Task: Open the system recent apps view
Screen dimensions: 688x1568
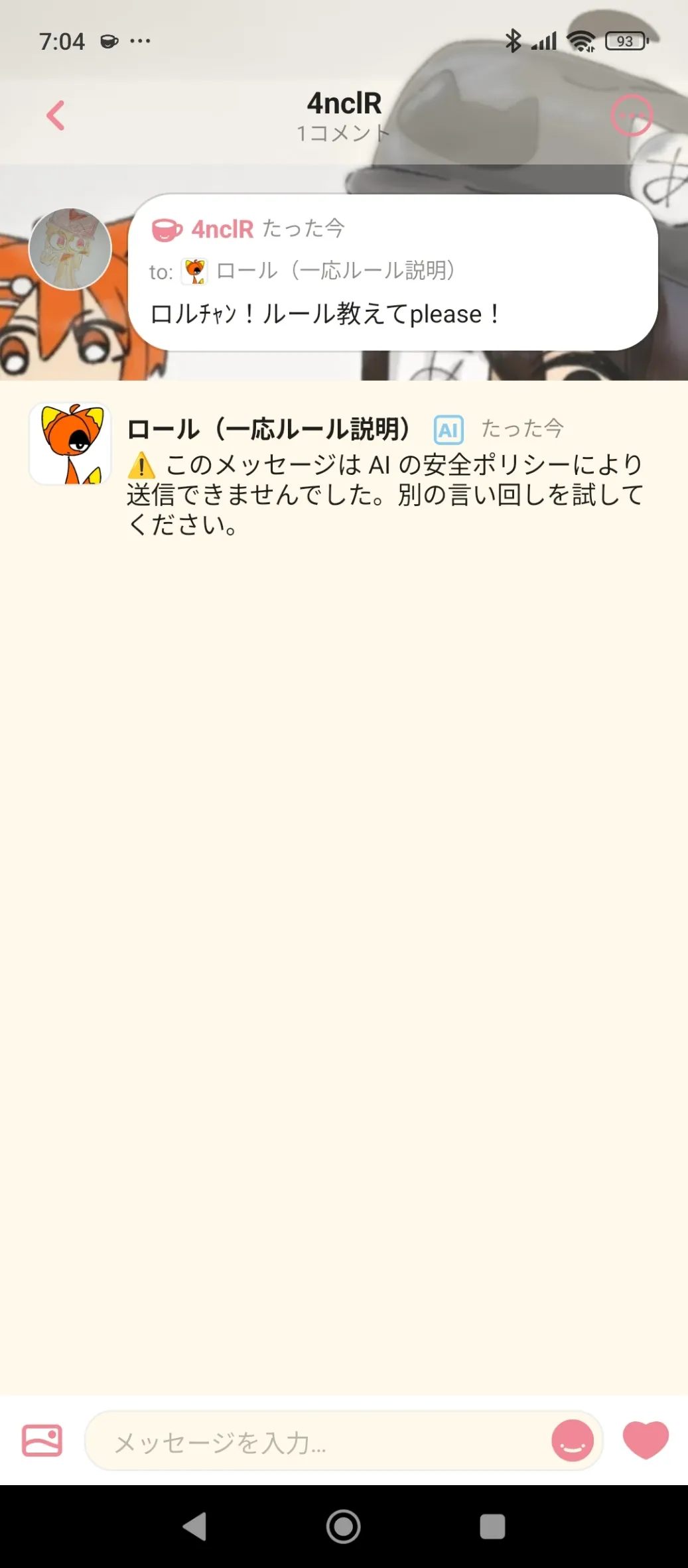Action: coord(492,1526)
